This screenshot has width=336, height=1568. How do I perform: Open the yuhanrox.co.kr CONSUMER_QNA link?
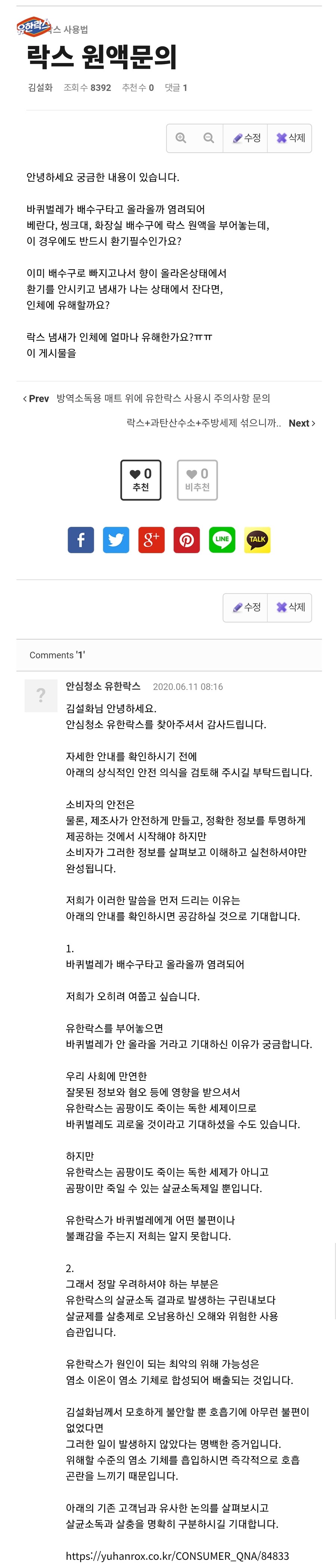tap(177, 1555)
